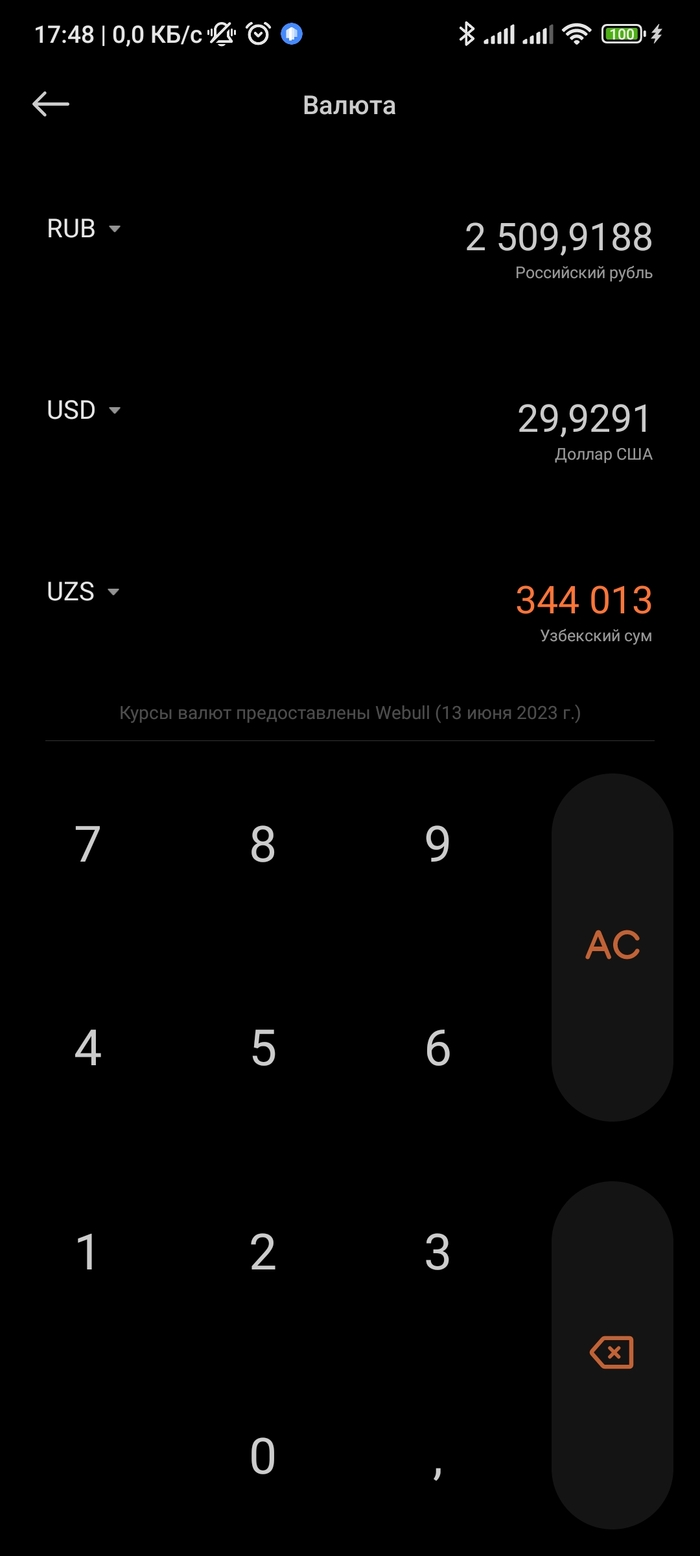The height and width of the screenshot is (1556, 700).
Task: Enter digit 1 on the keypad
Action: (x=88, y=1253)
